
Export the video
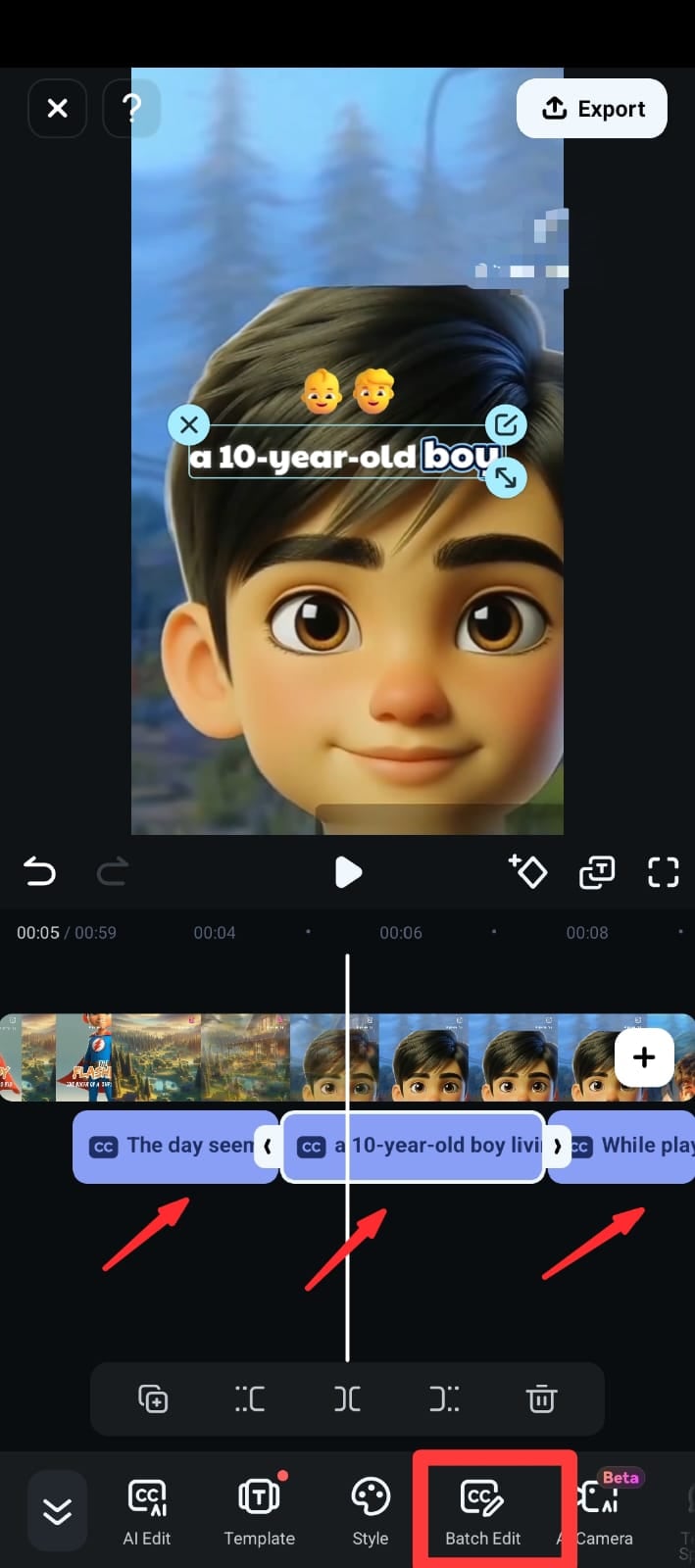(x=592, y=109)
